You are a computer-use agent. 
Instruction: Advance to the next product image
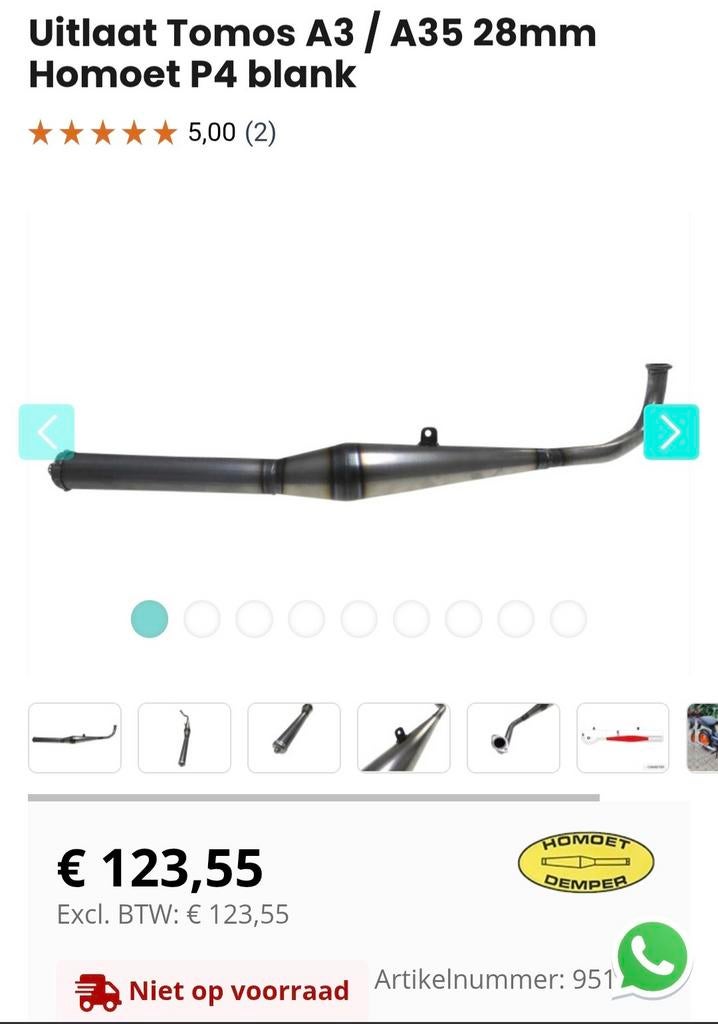coord(671,432)
